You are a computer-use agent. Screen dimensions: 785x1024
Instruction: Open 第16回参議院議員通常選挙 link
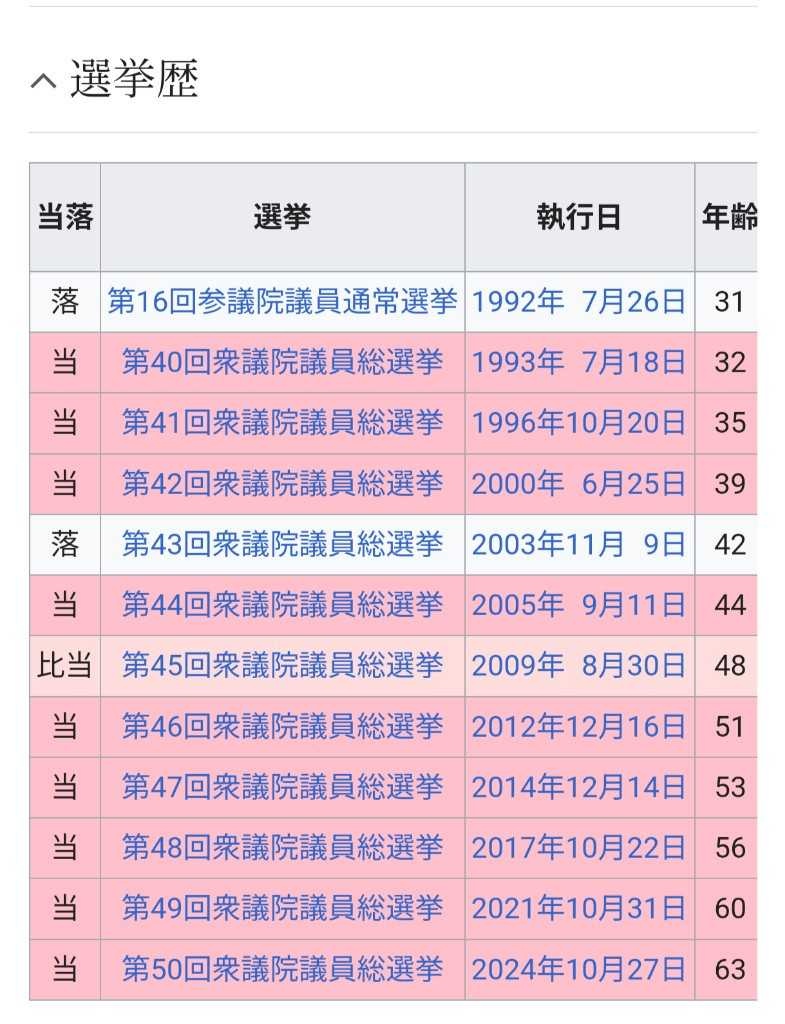click(x=282, y=301)
